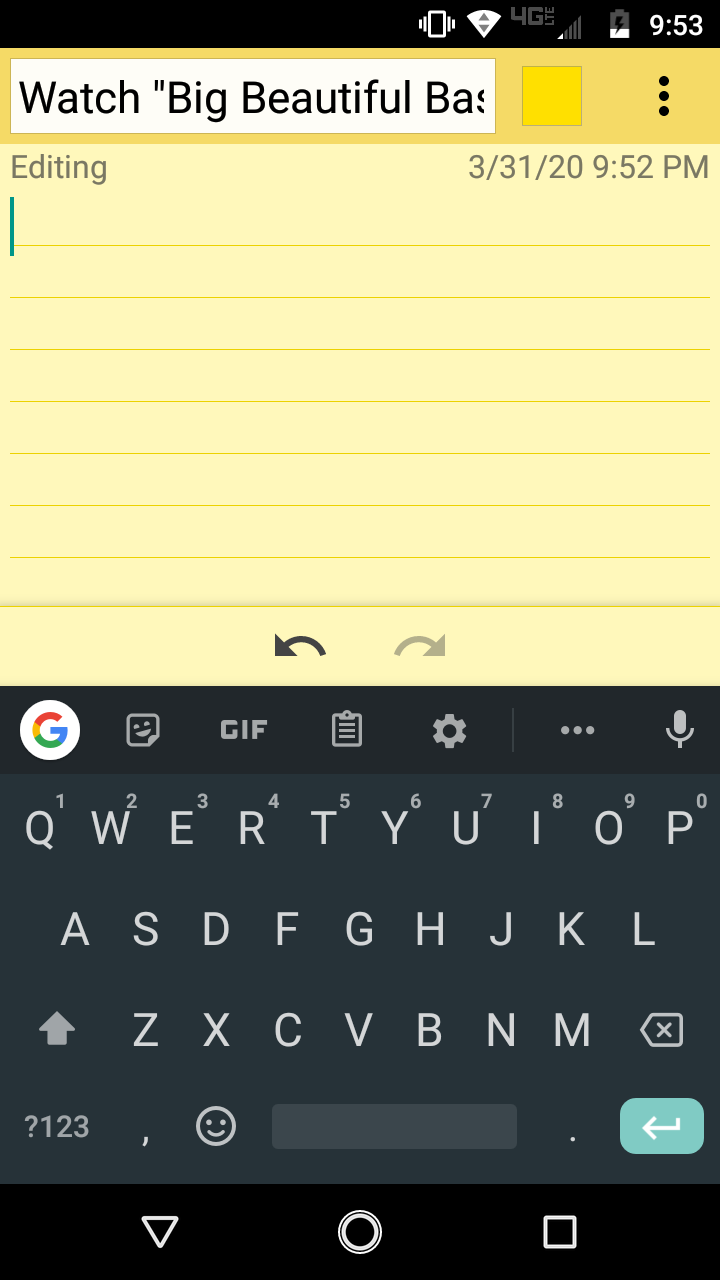Image resolution: width=720 pixels, height=1280 pixels.
Task: Open keyboard settings gear
Action: pos(449,730)
